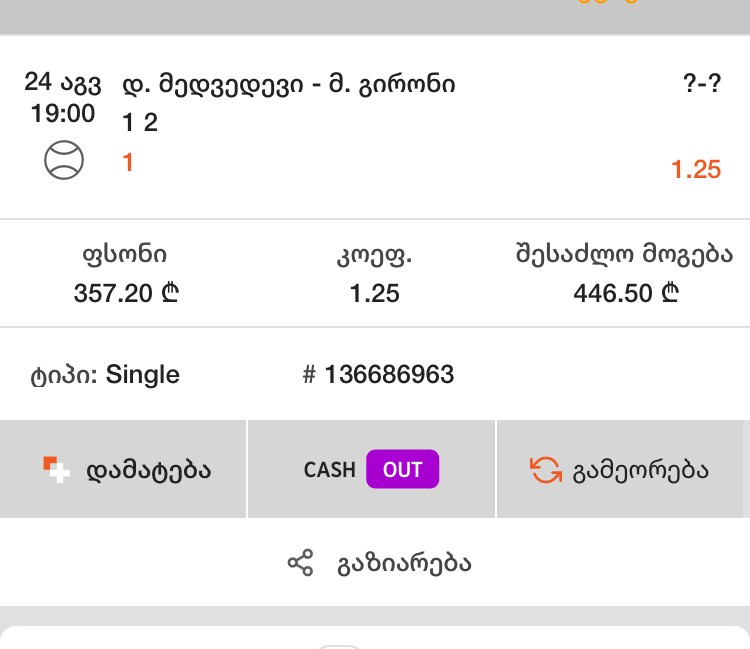Share the bet slip via გაზიარება
Image resolution: width=750 pixels, height=649 pixels.
379,563
